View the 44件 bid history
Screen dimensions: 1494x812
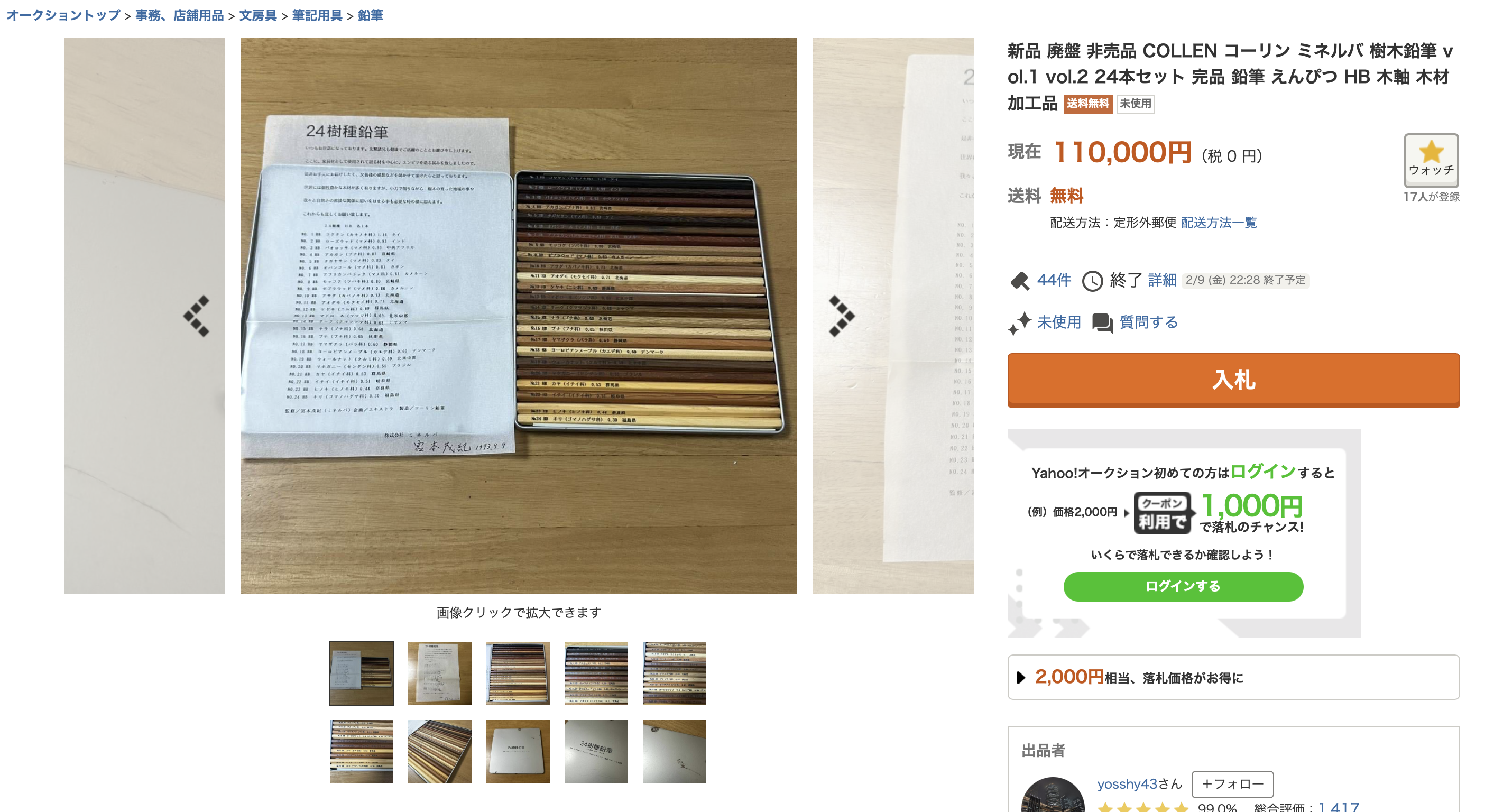1053,280
